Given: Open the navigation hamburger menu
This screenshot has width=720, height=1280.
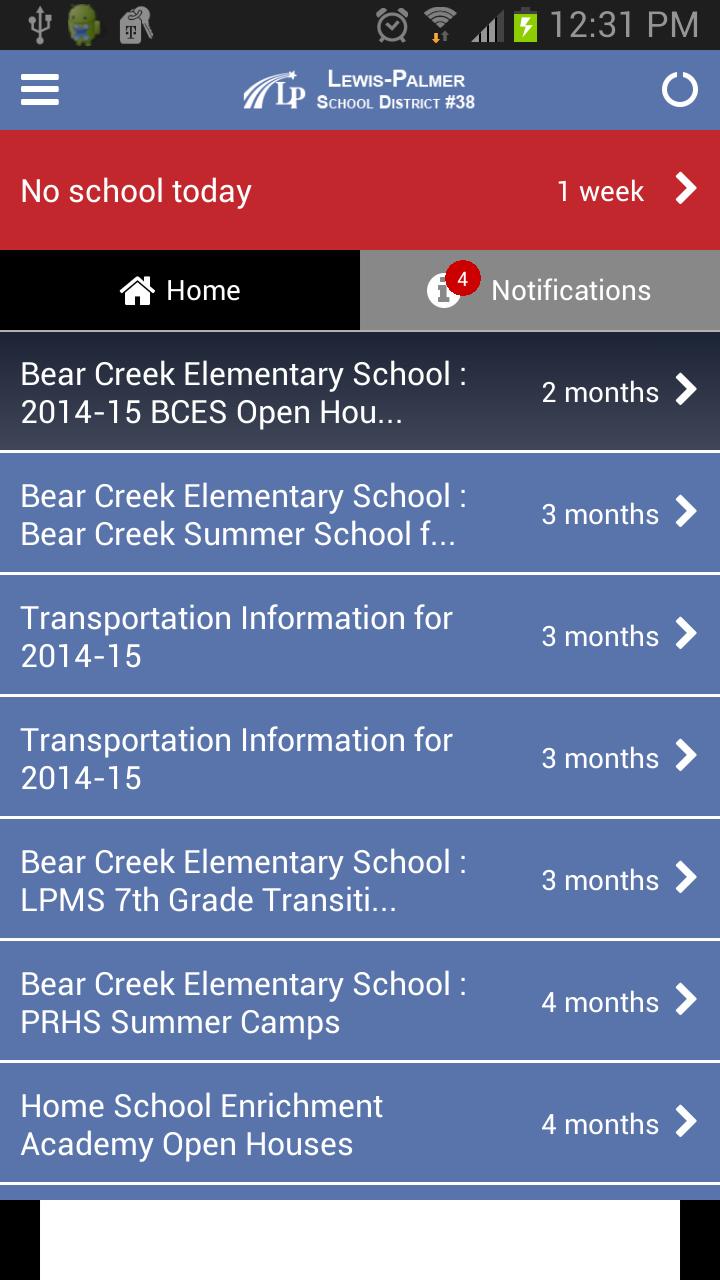Looking at the screenshot, I should (39, 90).
